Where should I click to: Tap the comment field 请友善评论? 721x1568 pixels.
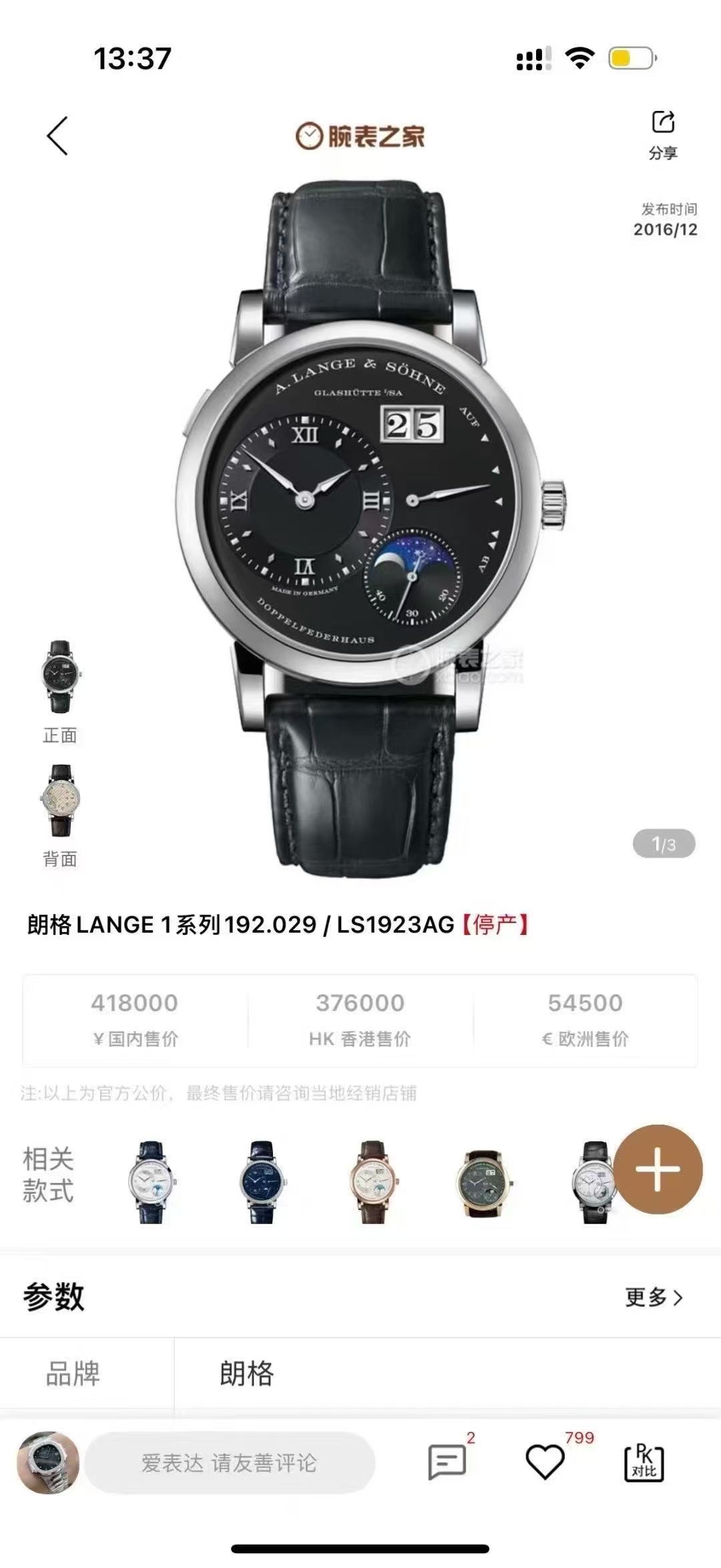229,1462
